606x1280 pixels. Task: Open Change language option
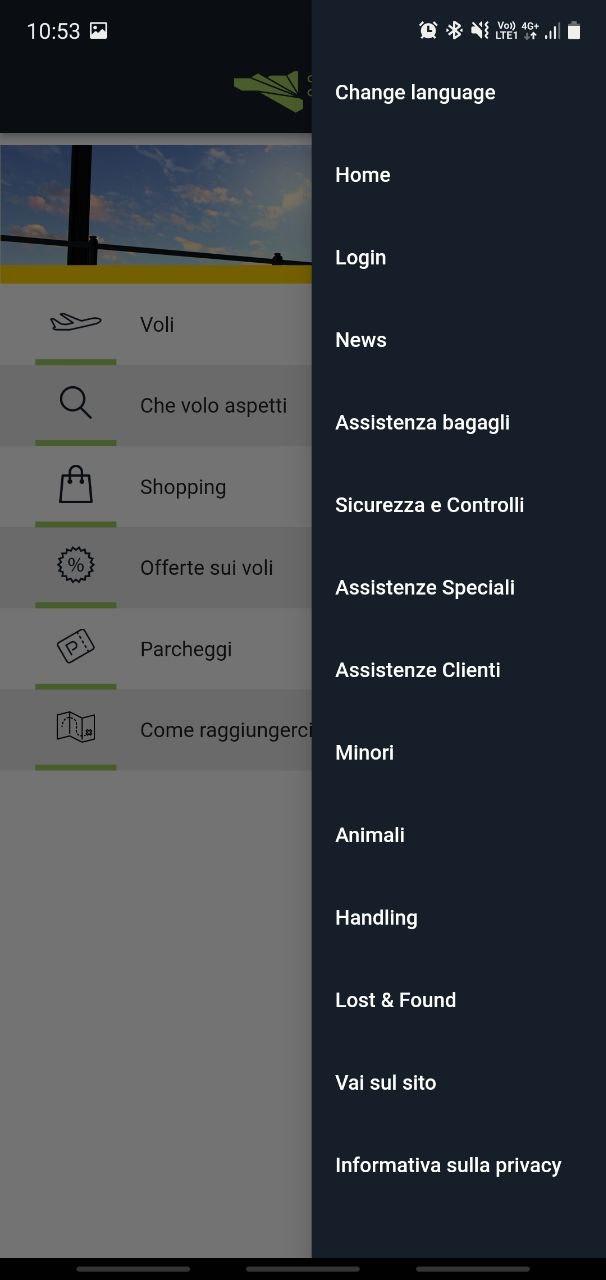click(x=415, y=92)
